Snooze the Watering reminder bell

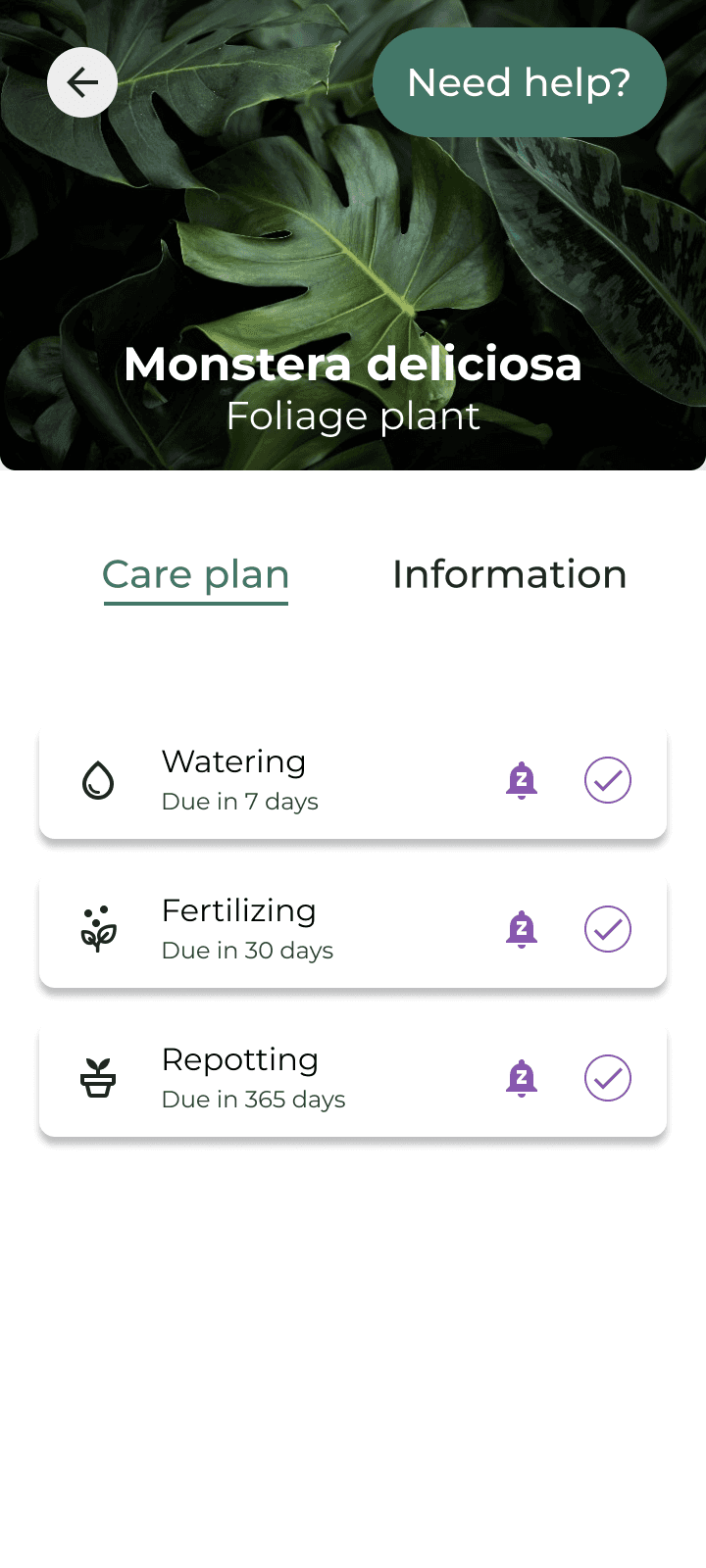click(522, 781)
